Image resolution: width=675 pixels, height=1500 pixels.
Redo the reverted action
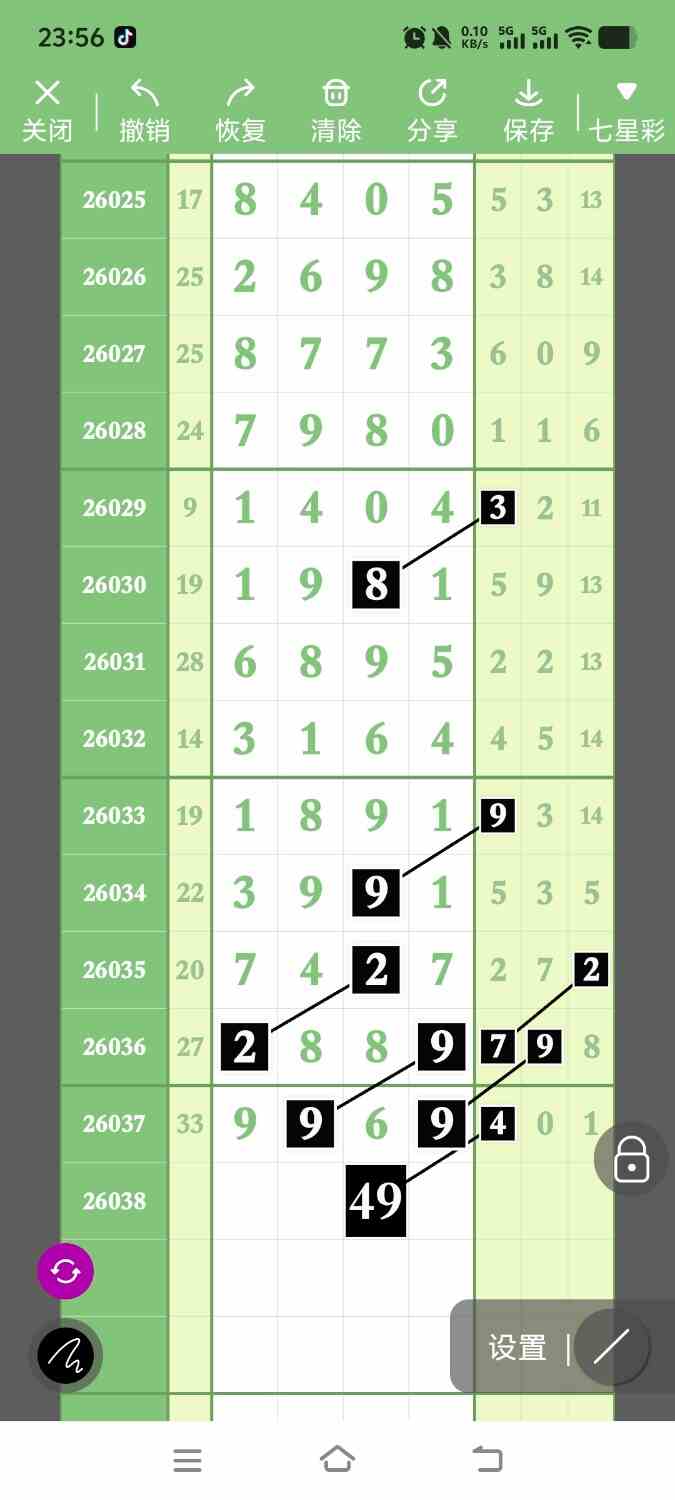[x=240, y=110]
